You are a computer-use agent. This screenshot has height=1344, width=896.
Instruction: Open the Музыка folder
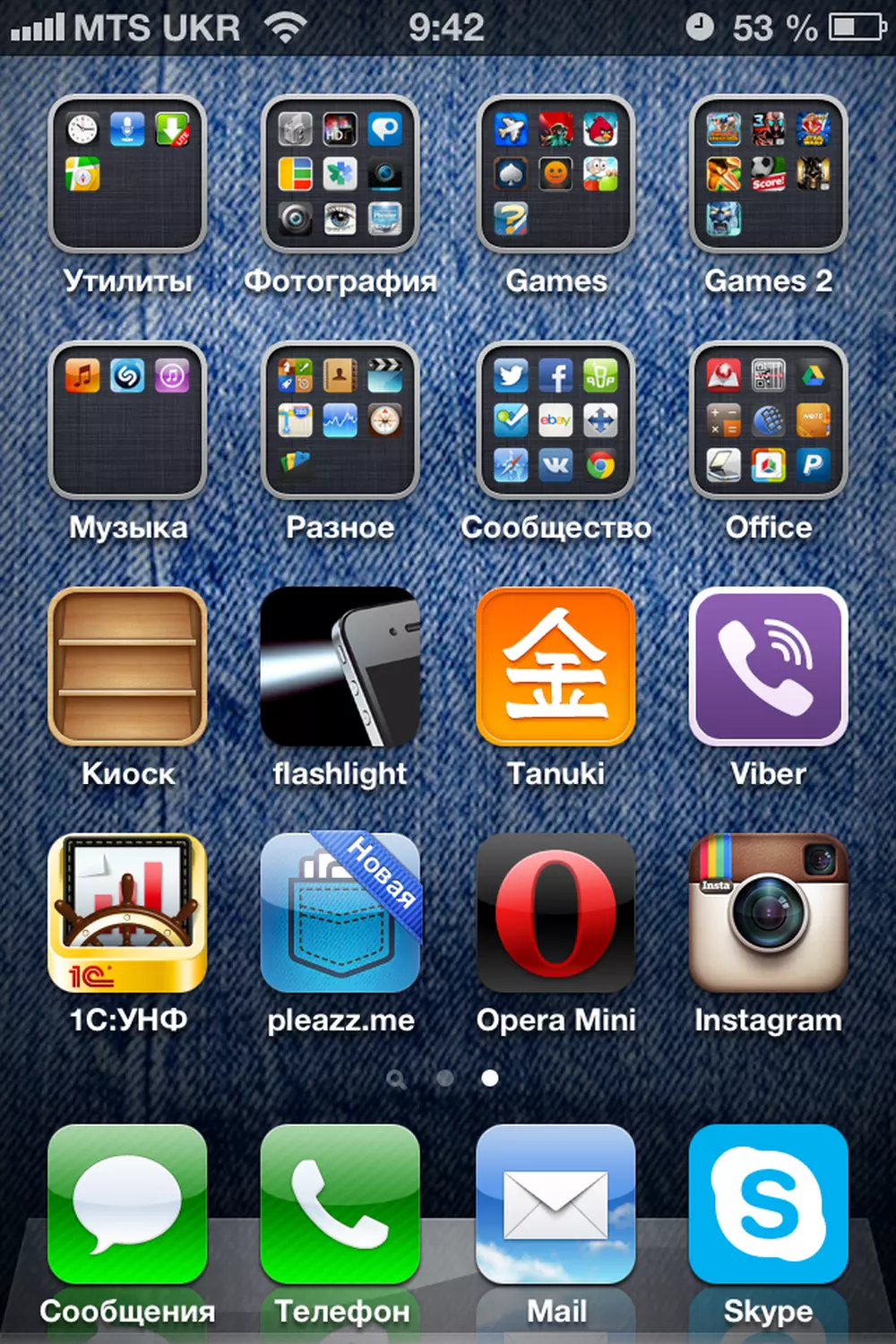pyautogui.click(x=127, y=420)
